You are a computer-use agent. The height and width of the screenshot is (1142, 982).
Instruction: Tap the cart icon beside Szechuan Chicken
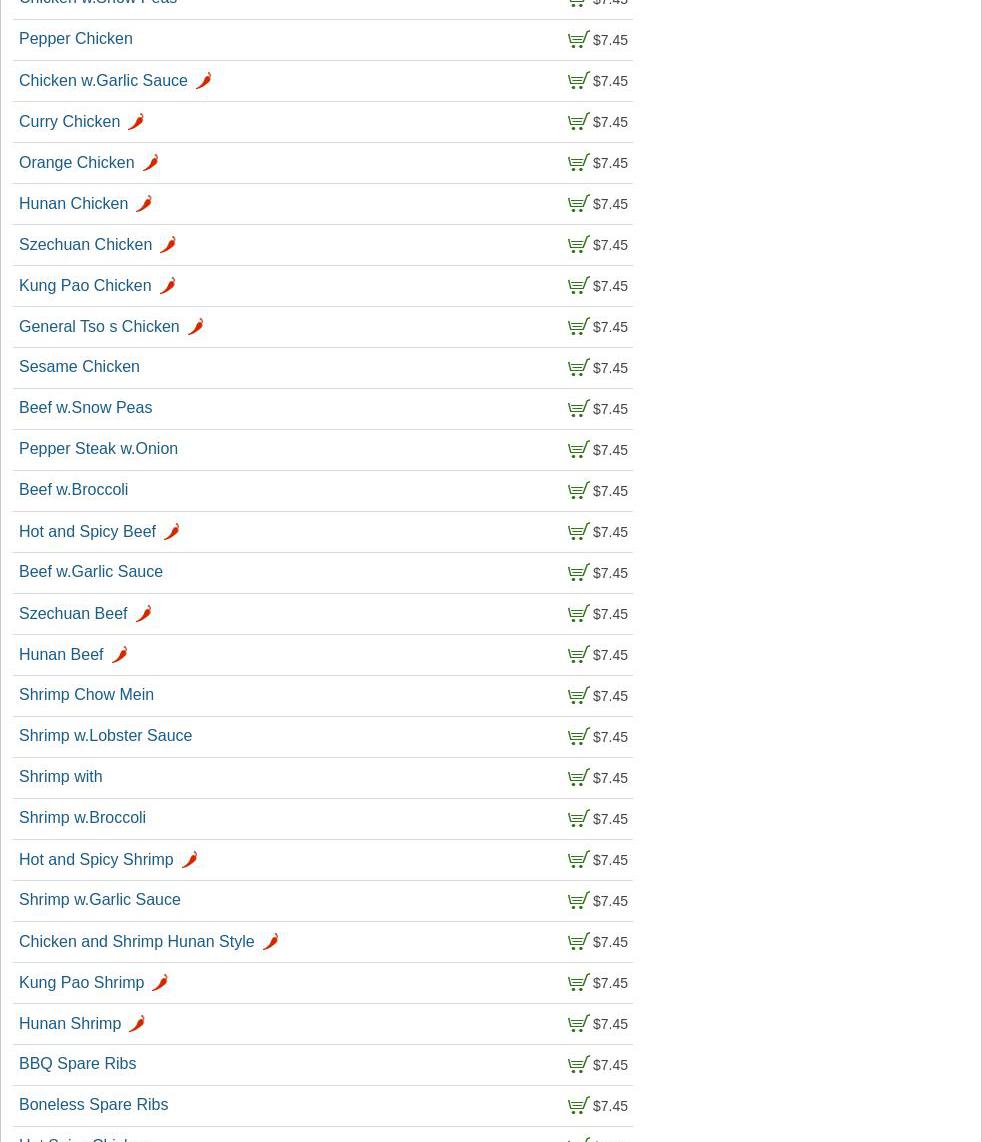click(x=578, y=244)
